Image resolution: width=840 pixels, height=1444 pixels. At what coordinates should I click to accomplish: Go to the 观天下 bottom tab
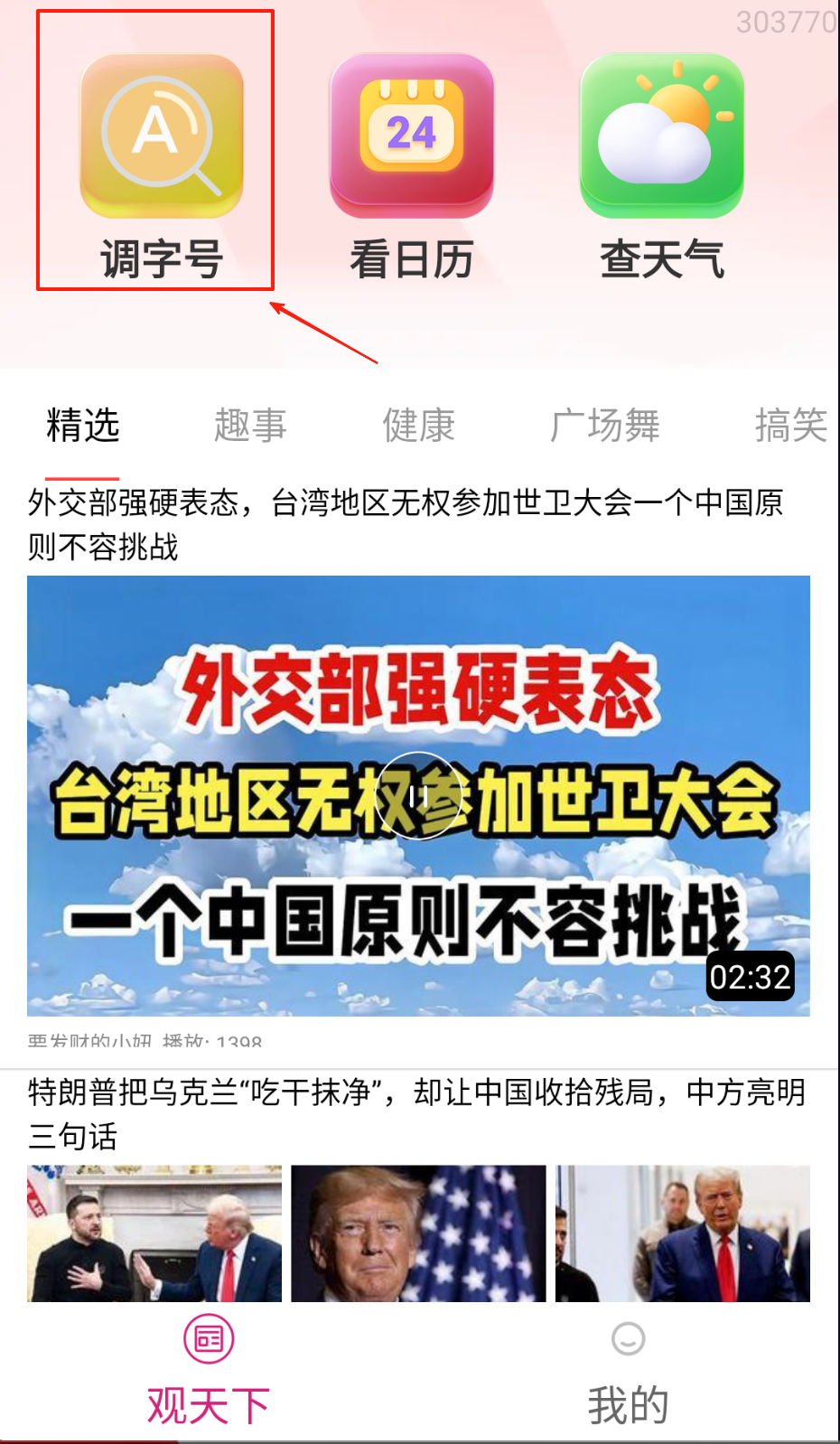(x=209, y=1371)
